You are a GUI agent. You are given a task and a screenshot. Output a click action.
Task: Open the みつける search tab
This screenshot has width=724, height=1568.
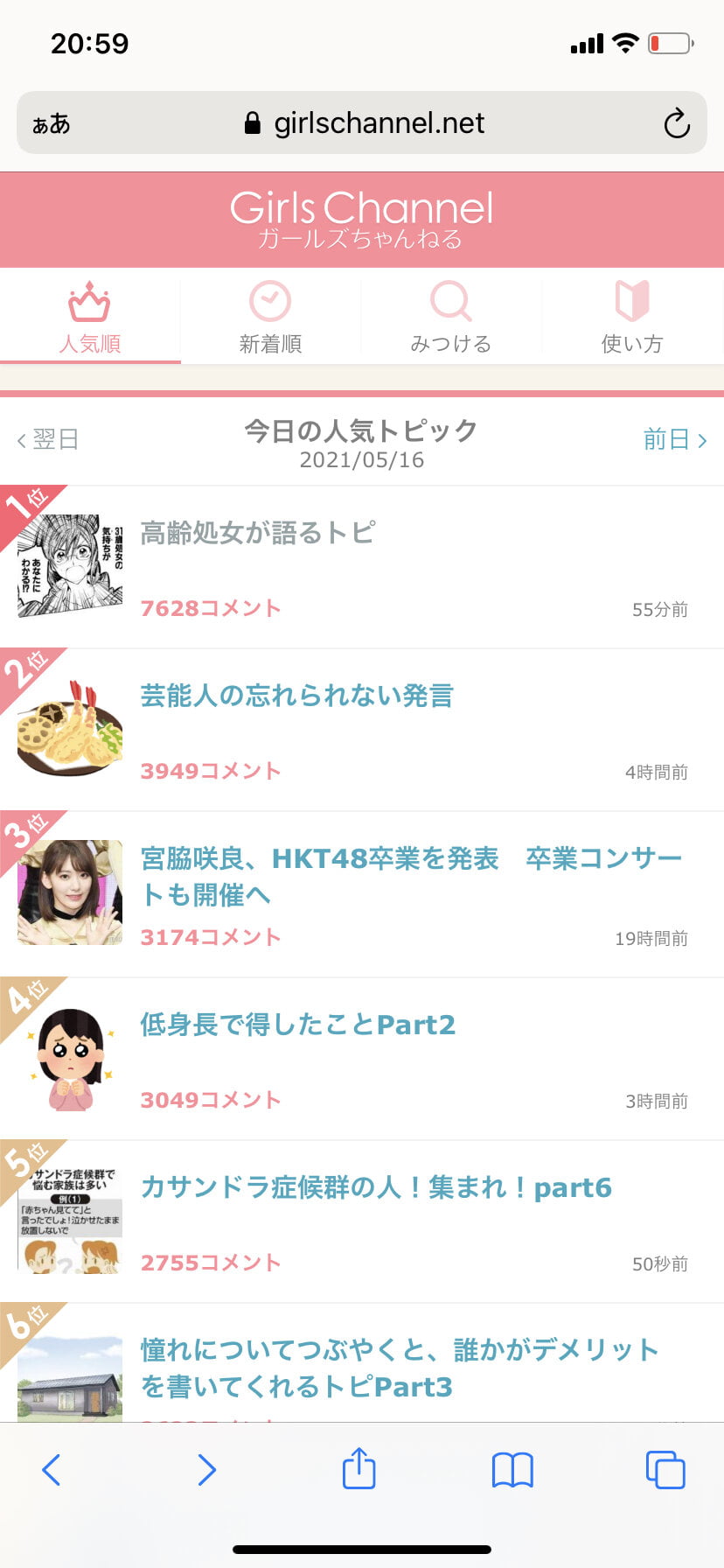[x=451, y=318]
